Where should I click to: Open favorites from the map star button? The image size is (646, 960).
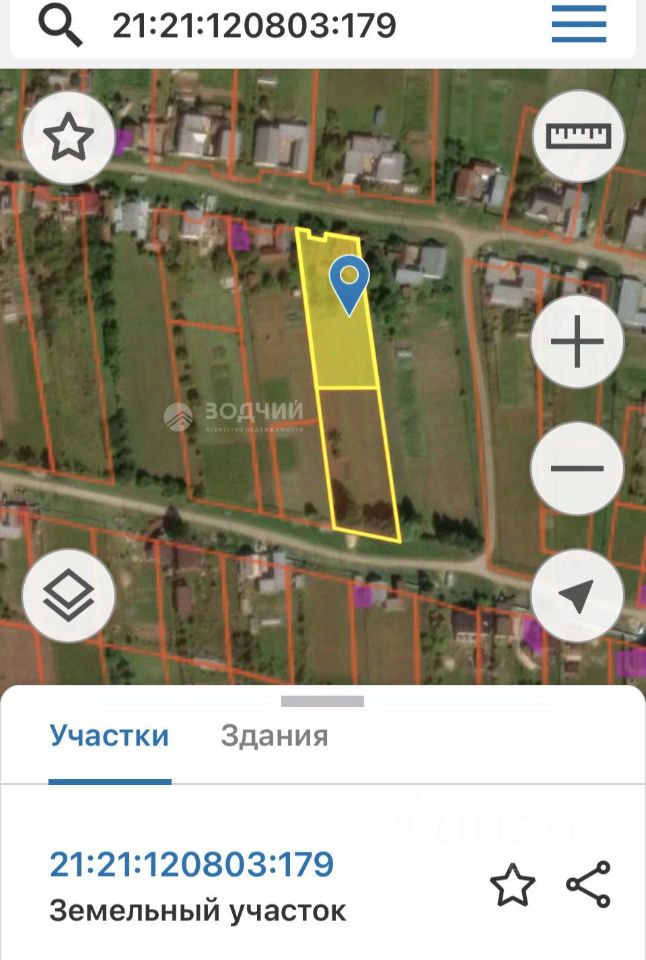(x=69, y=137)
